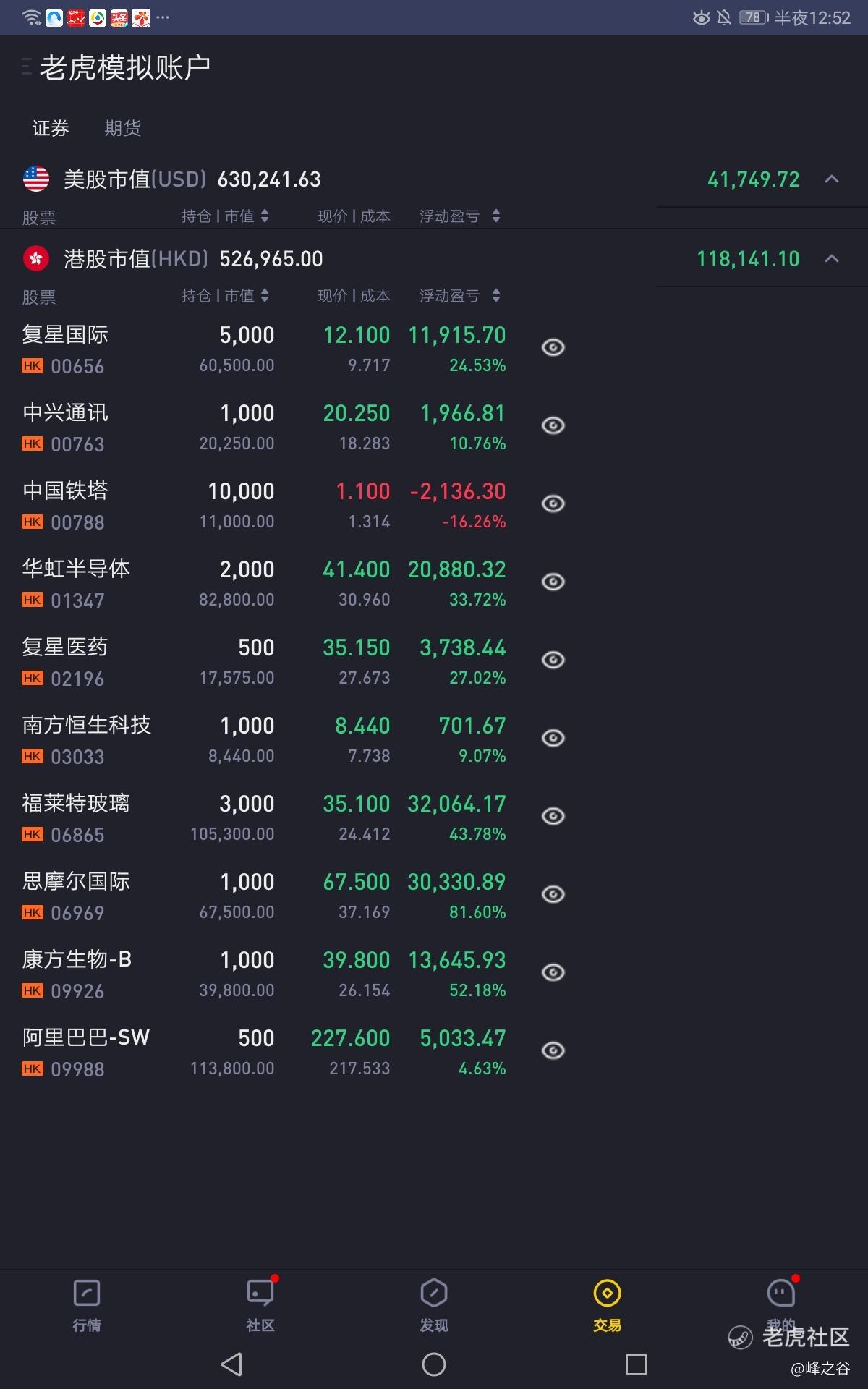View the 阿里巴巴-SW holding
This screenshot has height=1389, width=868.
pyautogui.click(x=264, y=1052)
